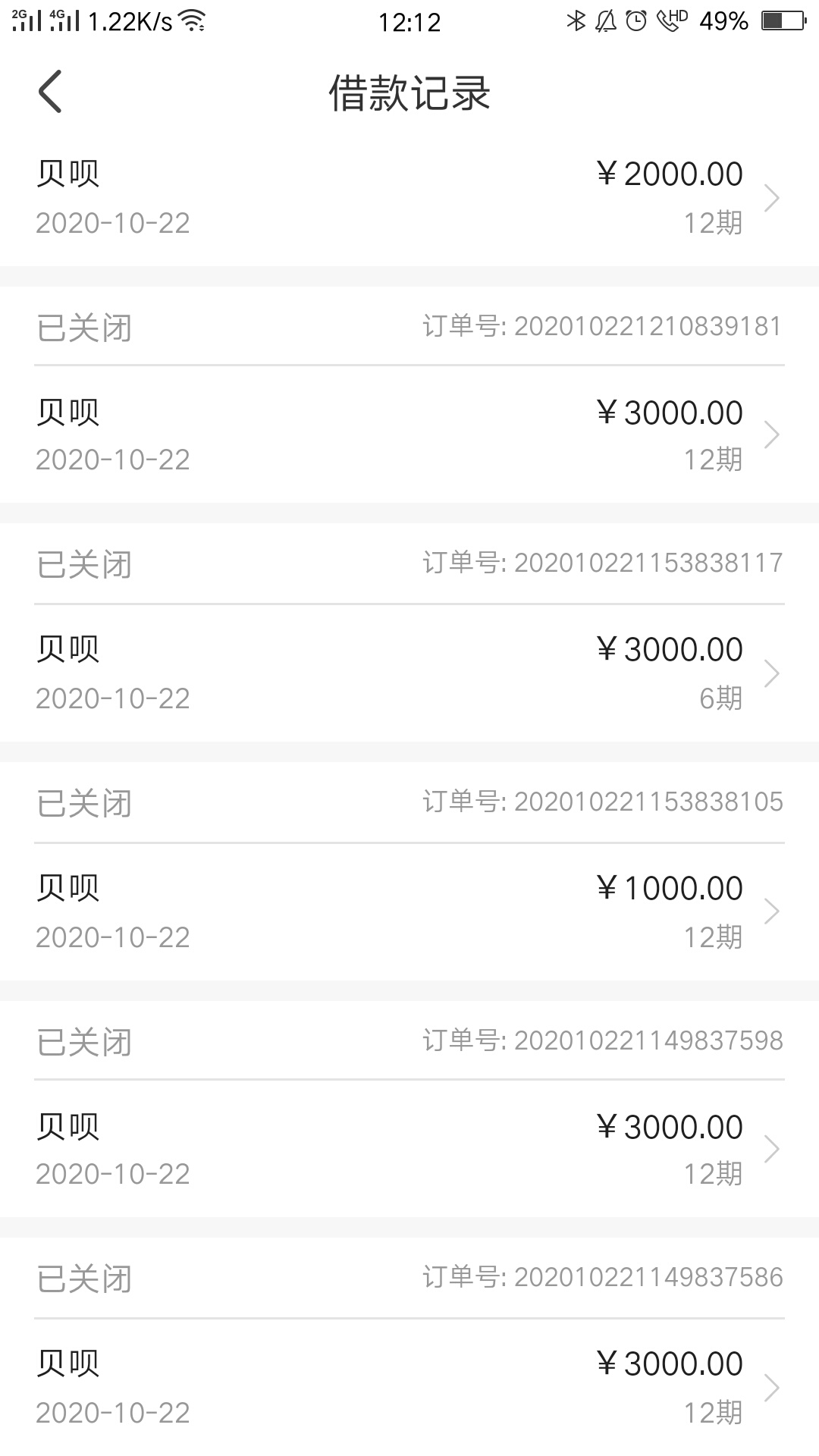Go back from the loan records page
The width and height of the screenshot is (819, 1456).
50,92
